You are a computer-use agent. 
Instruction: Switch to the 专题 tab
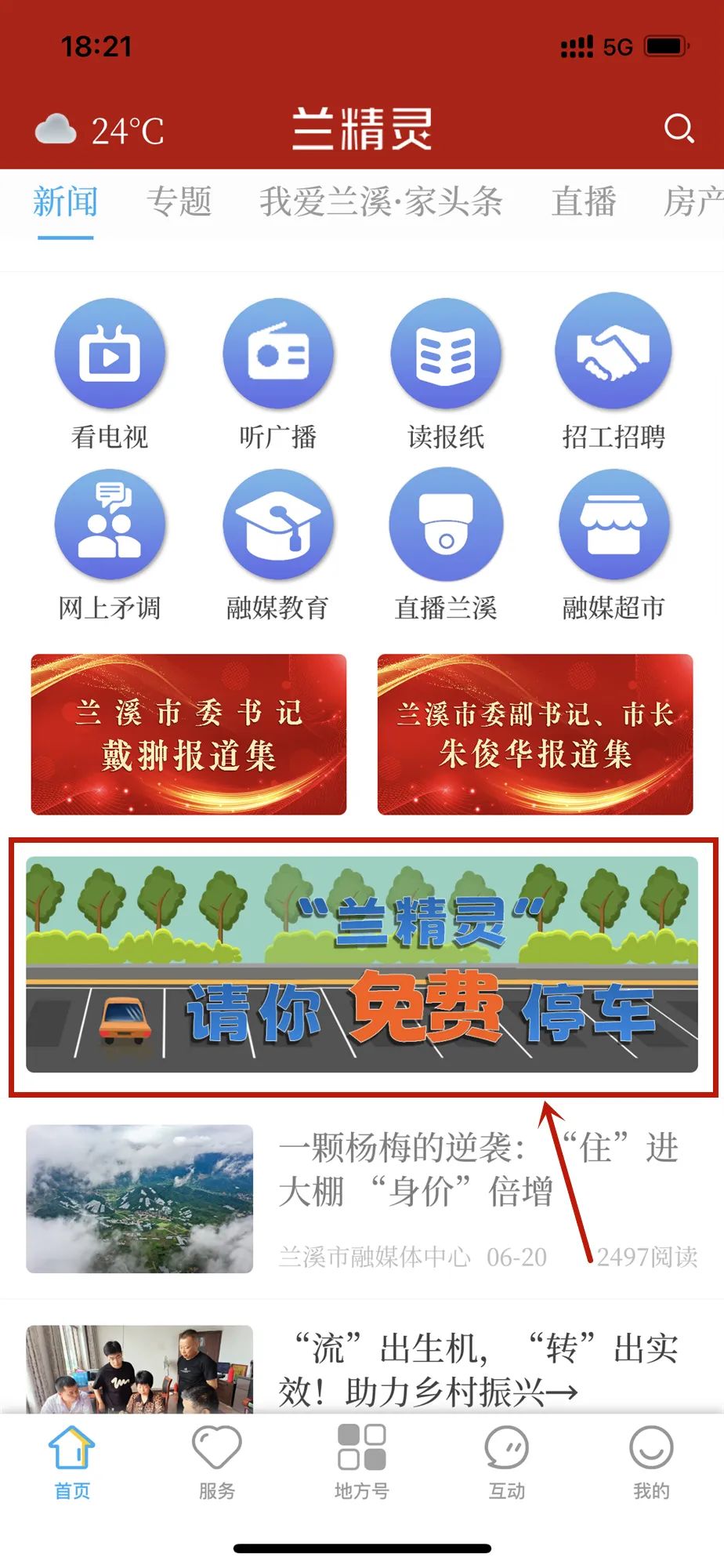[x=179, y=202]
